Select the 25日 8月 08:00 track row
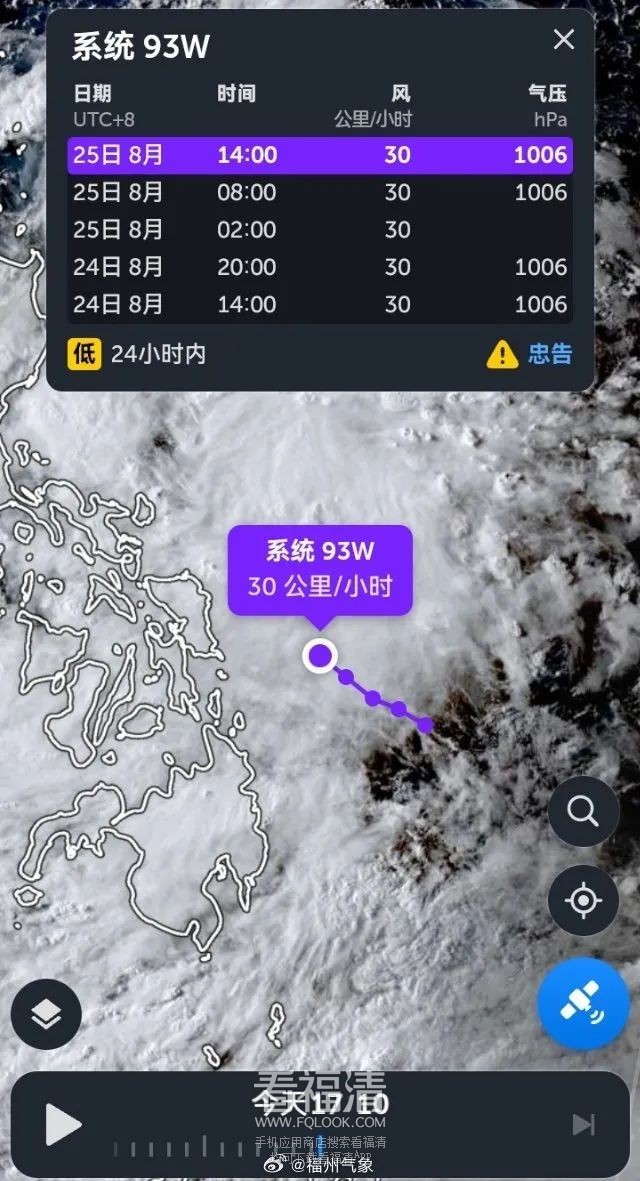Viewport: 640px width, 1181px height. coord(320,192)
